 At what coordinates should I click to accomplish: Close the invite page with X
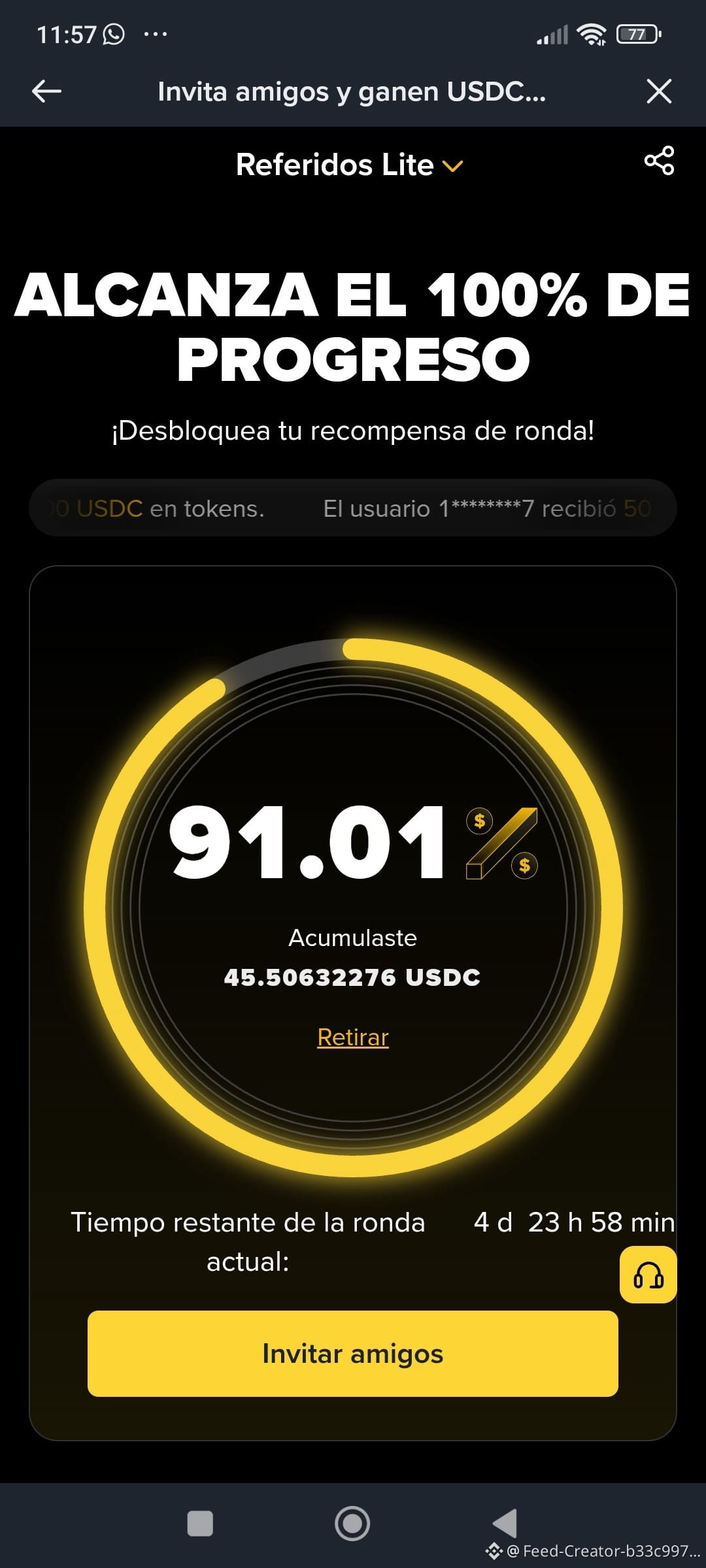pos(659,91)
